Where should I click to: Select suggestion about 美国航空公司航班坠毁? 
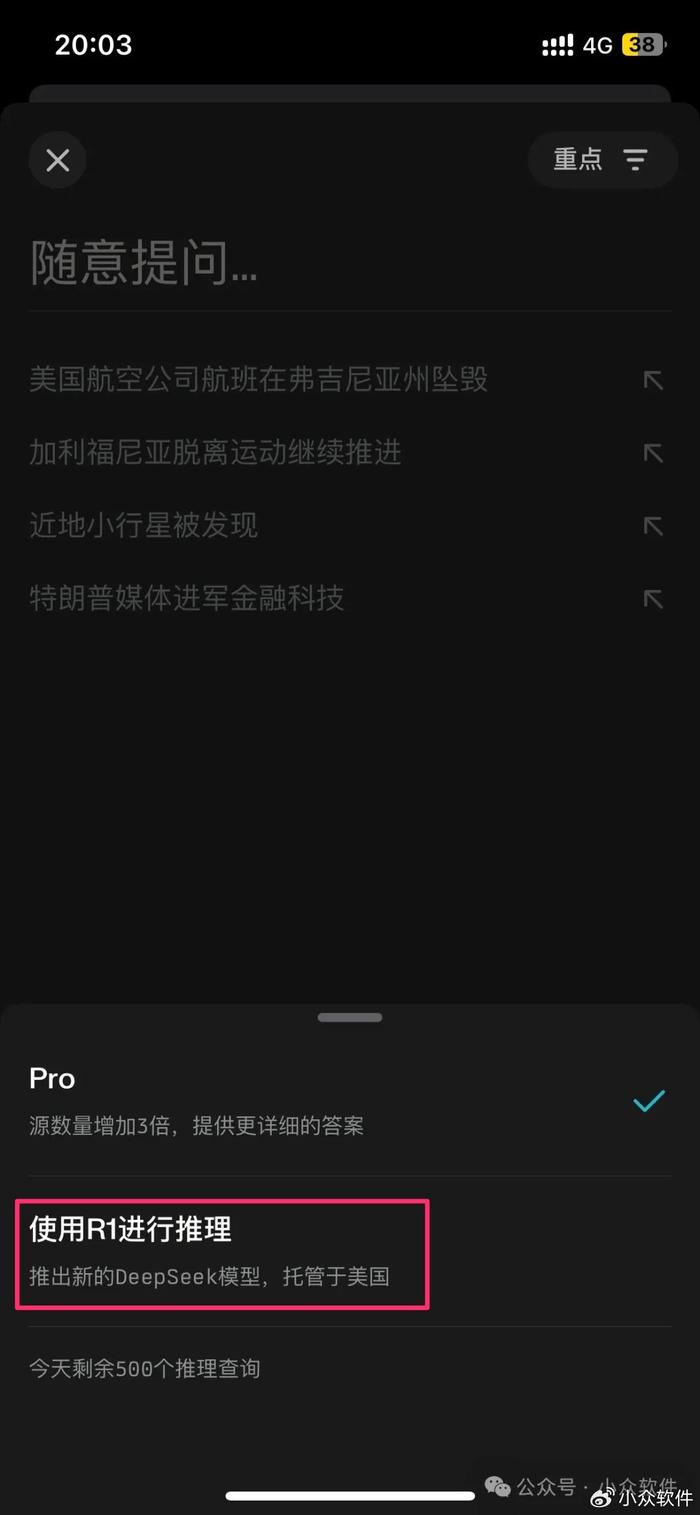[x=350, y=380]
